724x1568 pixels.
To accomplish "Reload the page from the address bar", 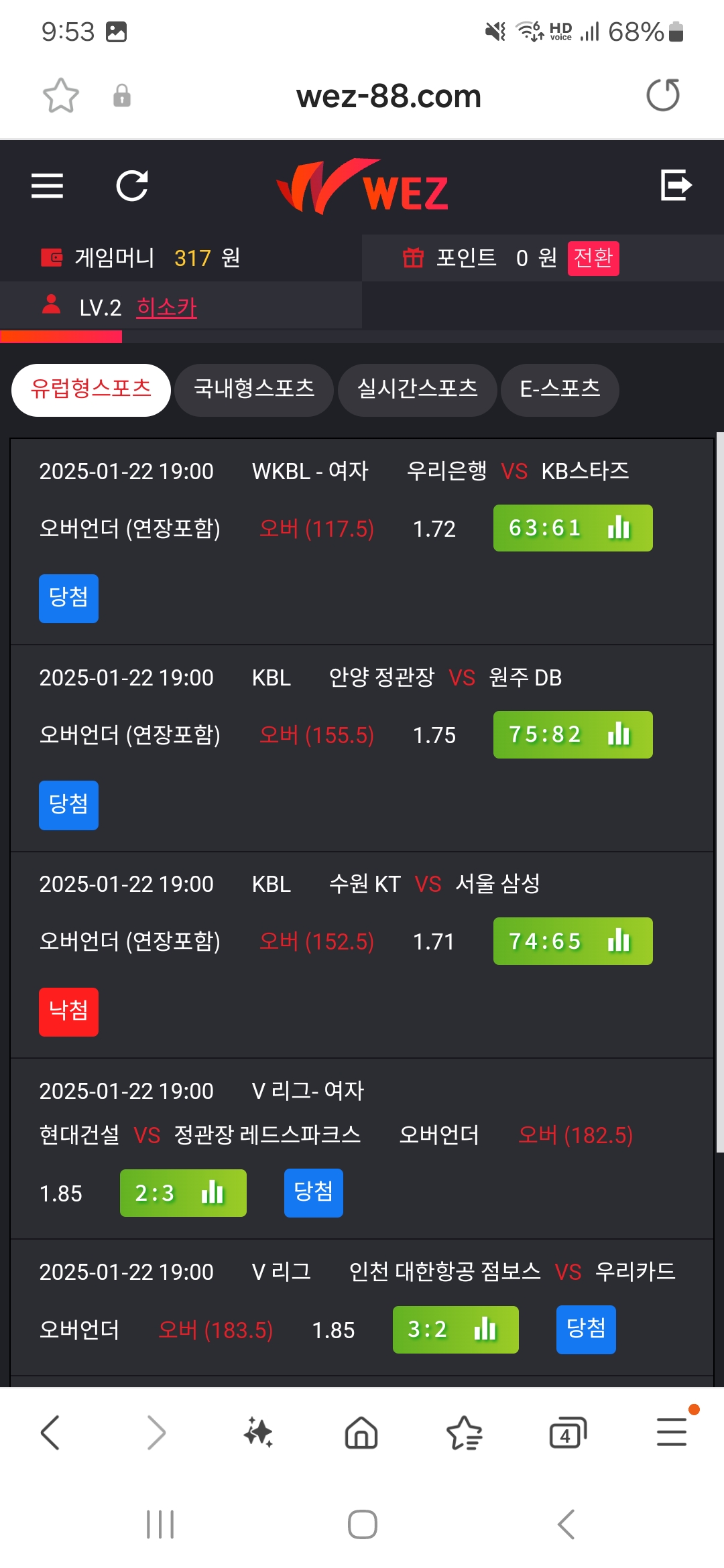I will tap(663, 95).
